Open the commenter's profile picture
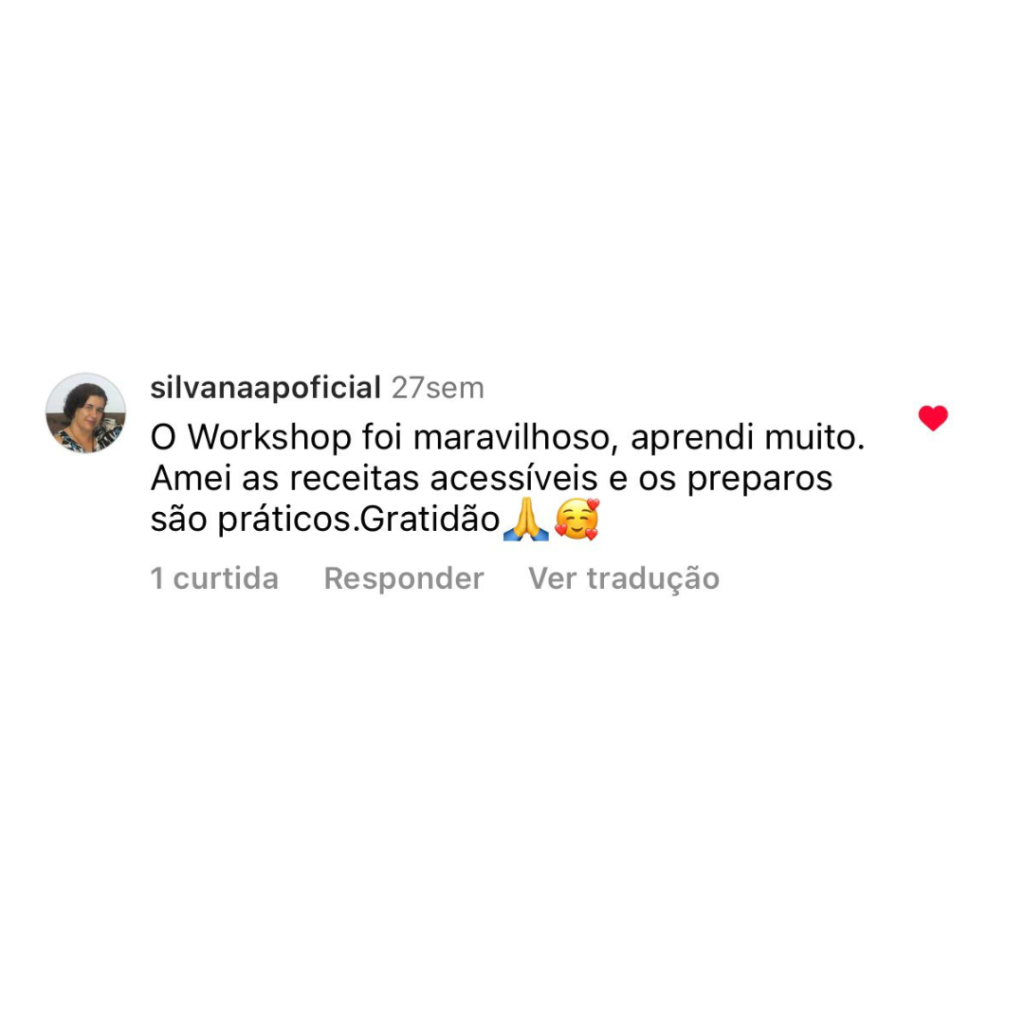This screenshot has height=1024, width=1024. (86, 413)
